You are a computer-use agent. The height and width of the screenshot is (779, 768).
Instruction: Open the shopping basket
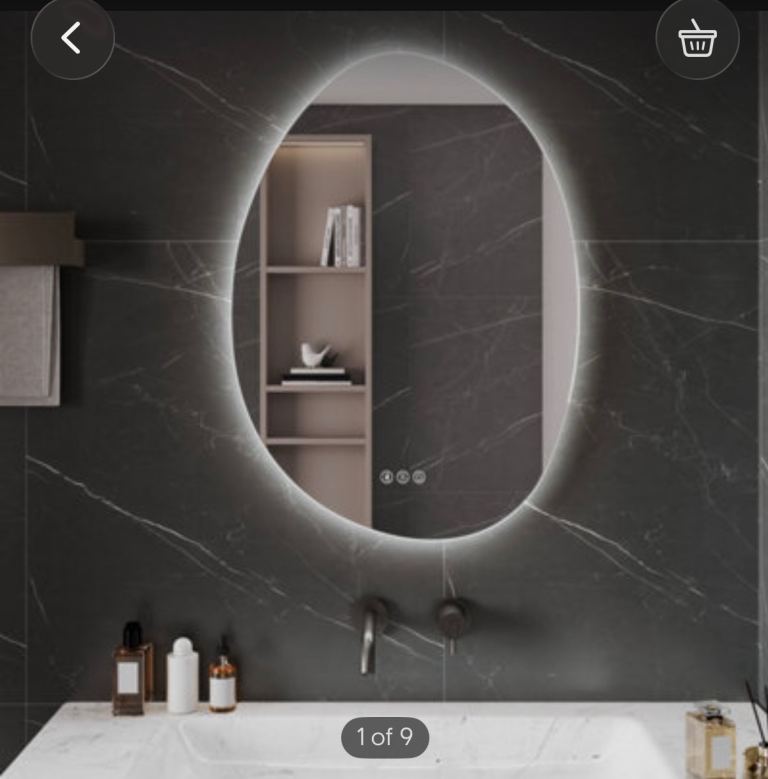tap(697, 39)
